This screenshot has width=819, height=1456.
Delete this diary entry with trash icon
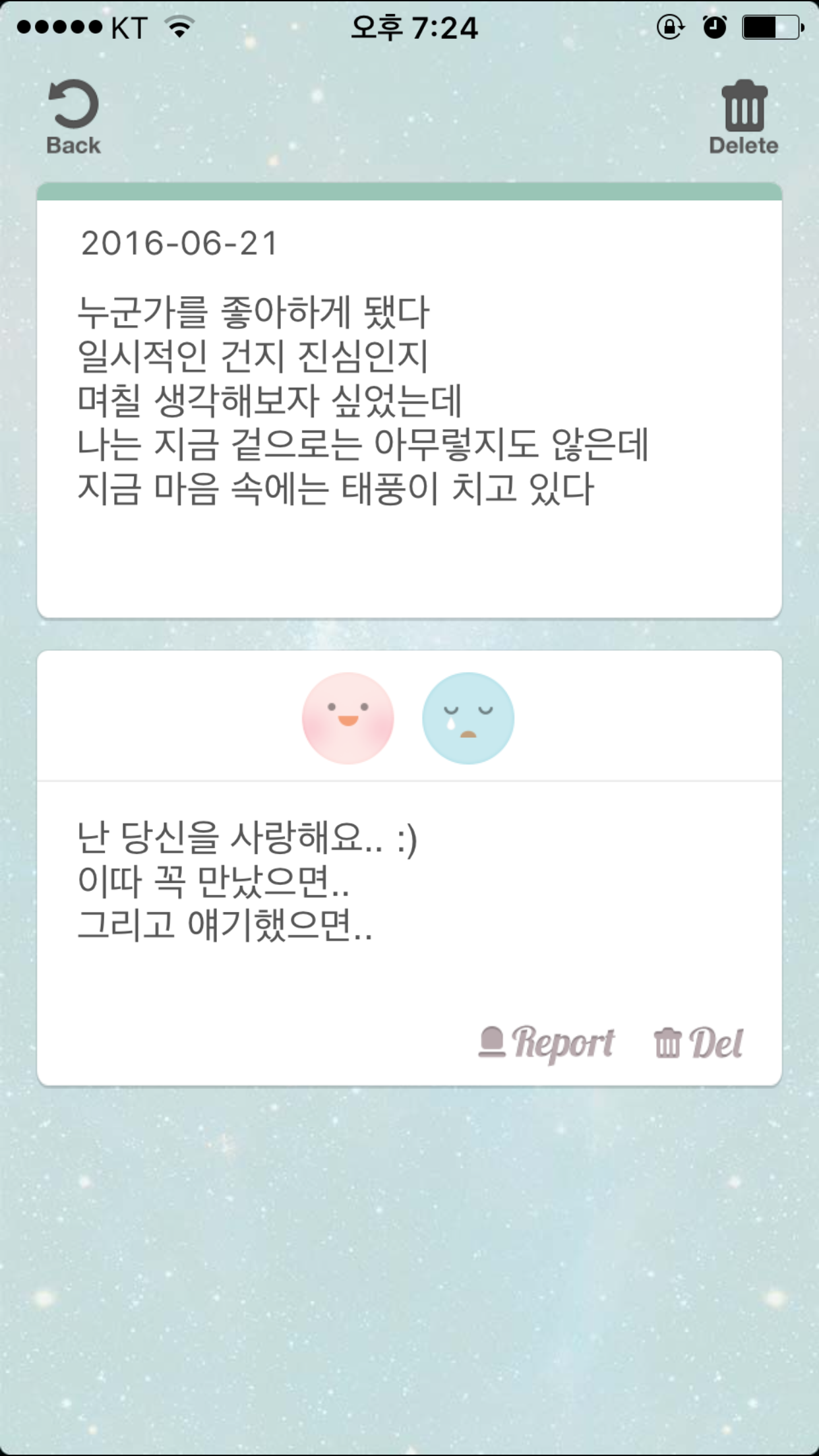point(744,117)
